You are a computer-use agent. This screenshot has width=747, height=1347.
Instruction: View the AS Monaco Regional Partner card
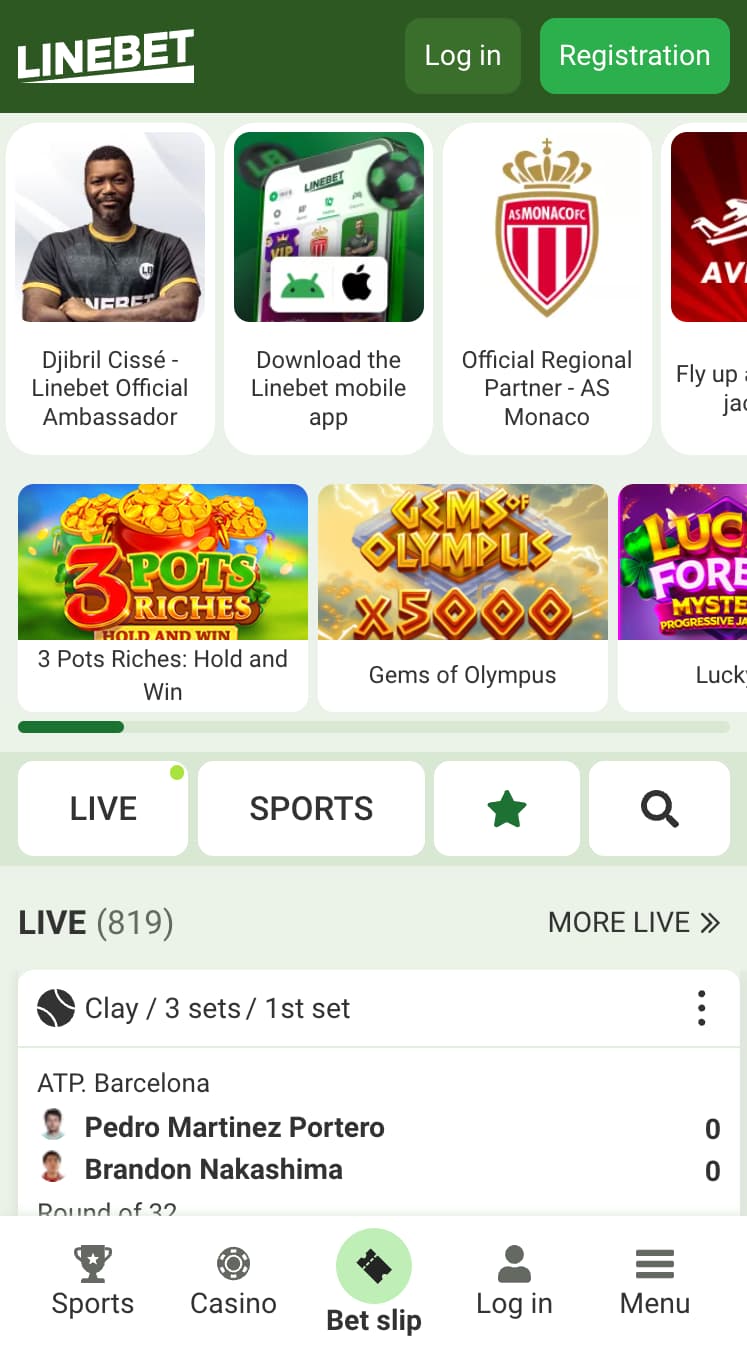[x=546, y=288]
